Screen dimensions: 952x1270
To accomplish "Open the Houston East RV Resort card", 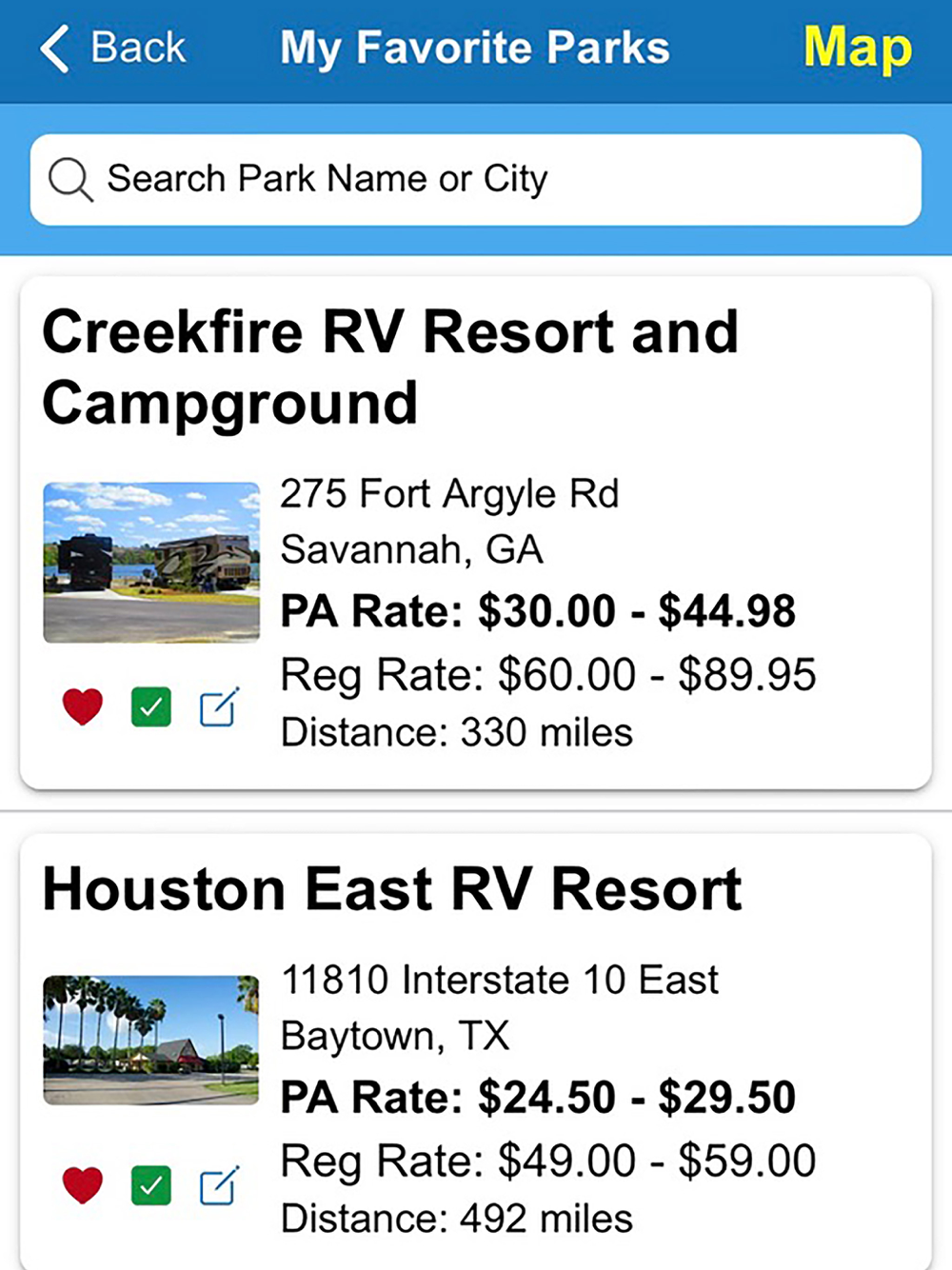I will tap(476, 1052).
